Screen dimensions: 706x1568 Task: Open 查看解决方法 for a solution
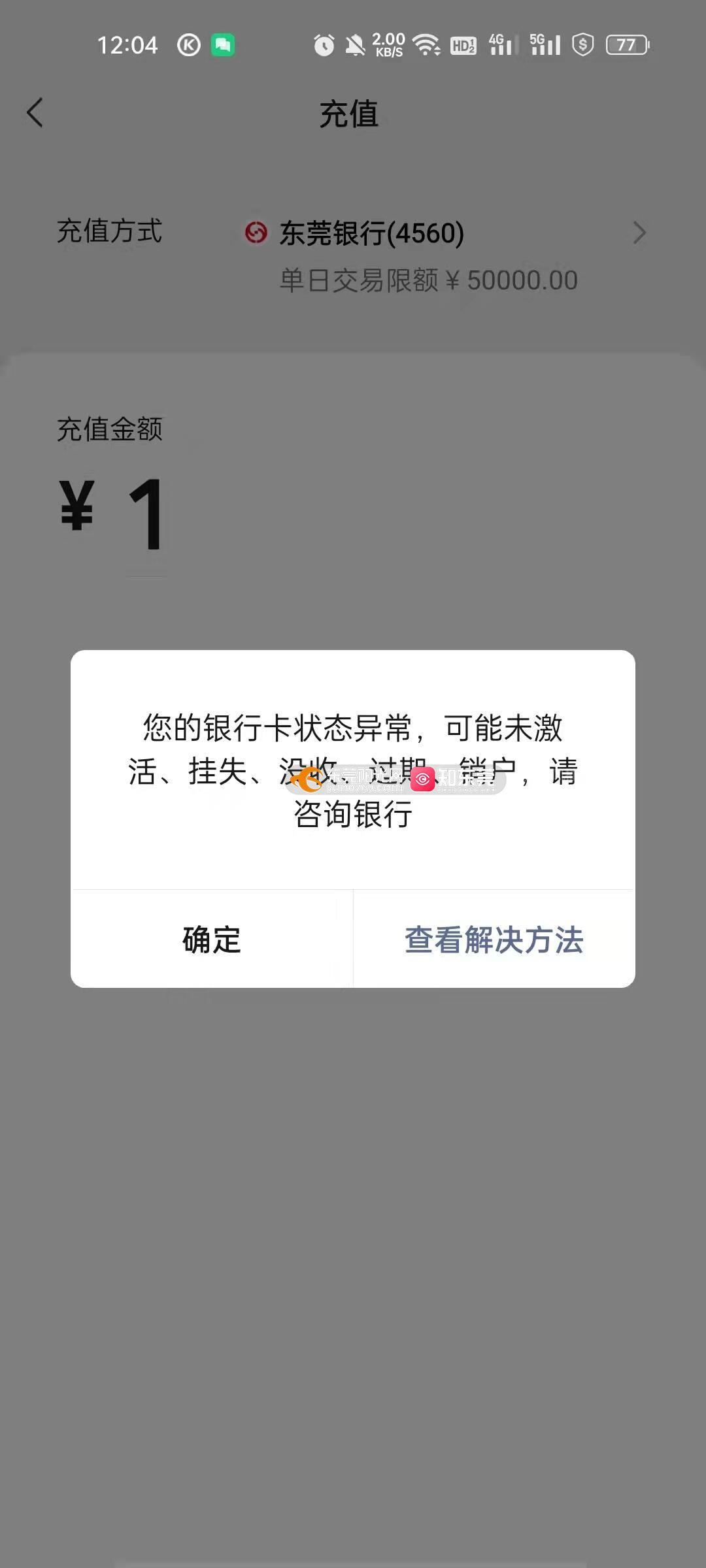(x=494, y=939)
